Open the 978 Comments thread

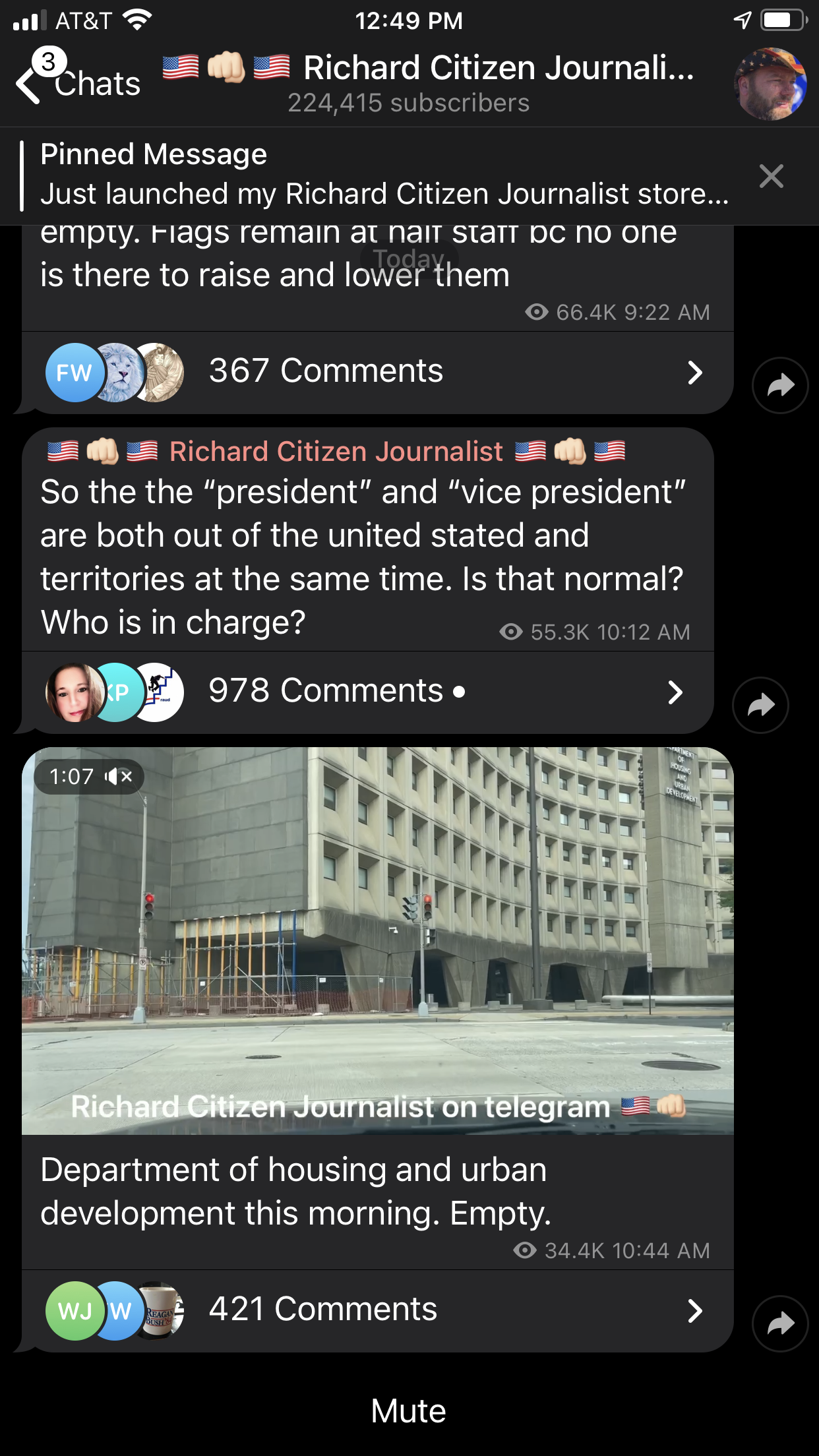[367, 692]
